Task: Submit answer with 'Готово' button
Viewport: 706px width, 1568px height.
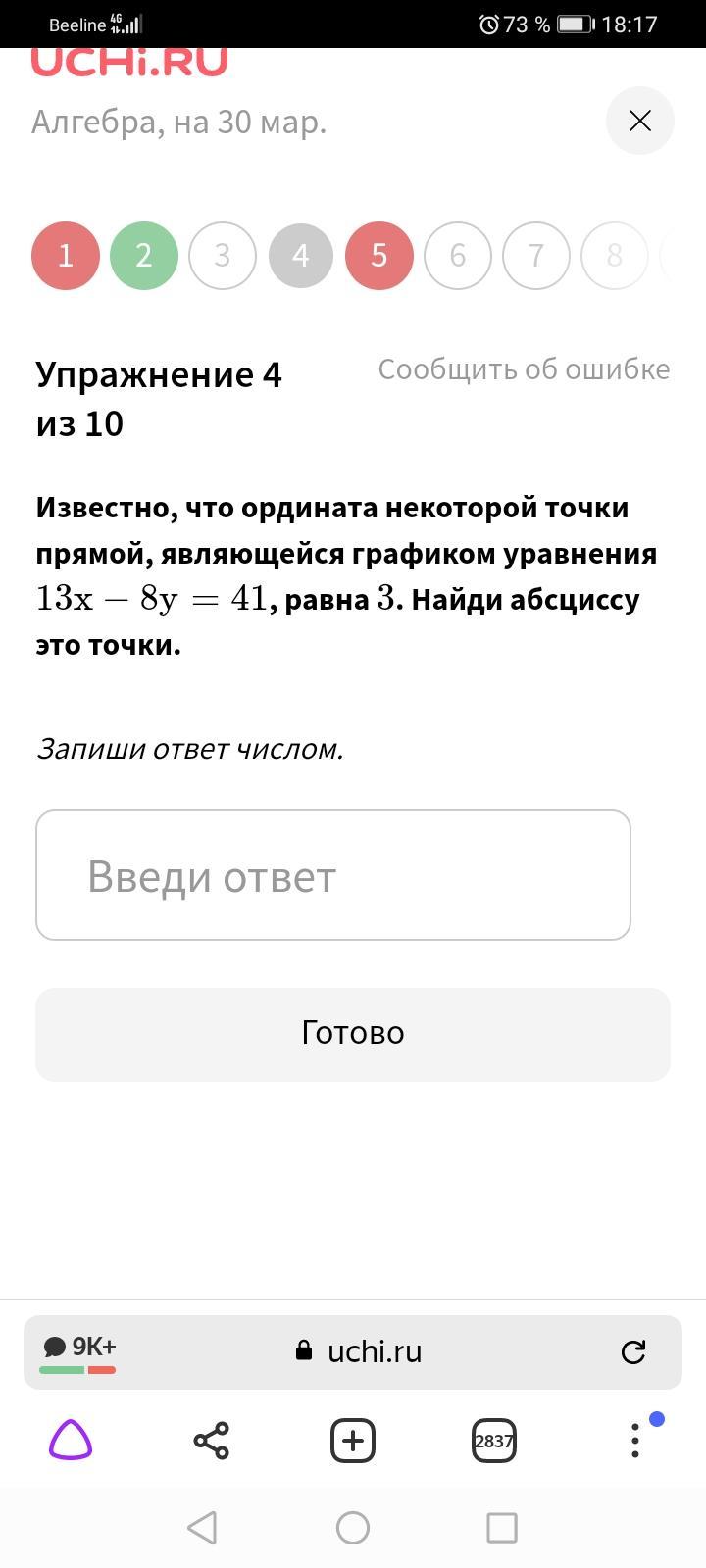Action: 353,1034
